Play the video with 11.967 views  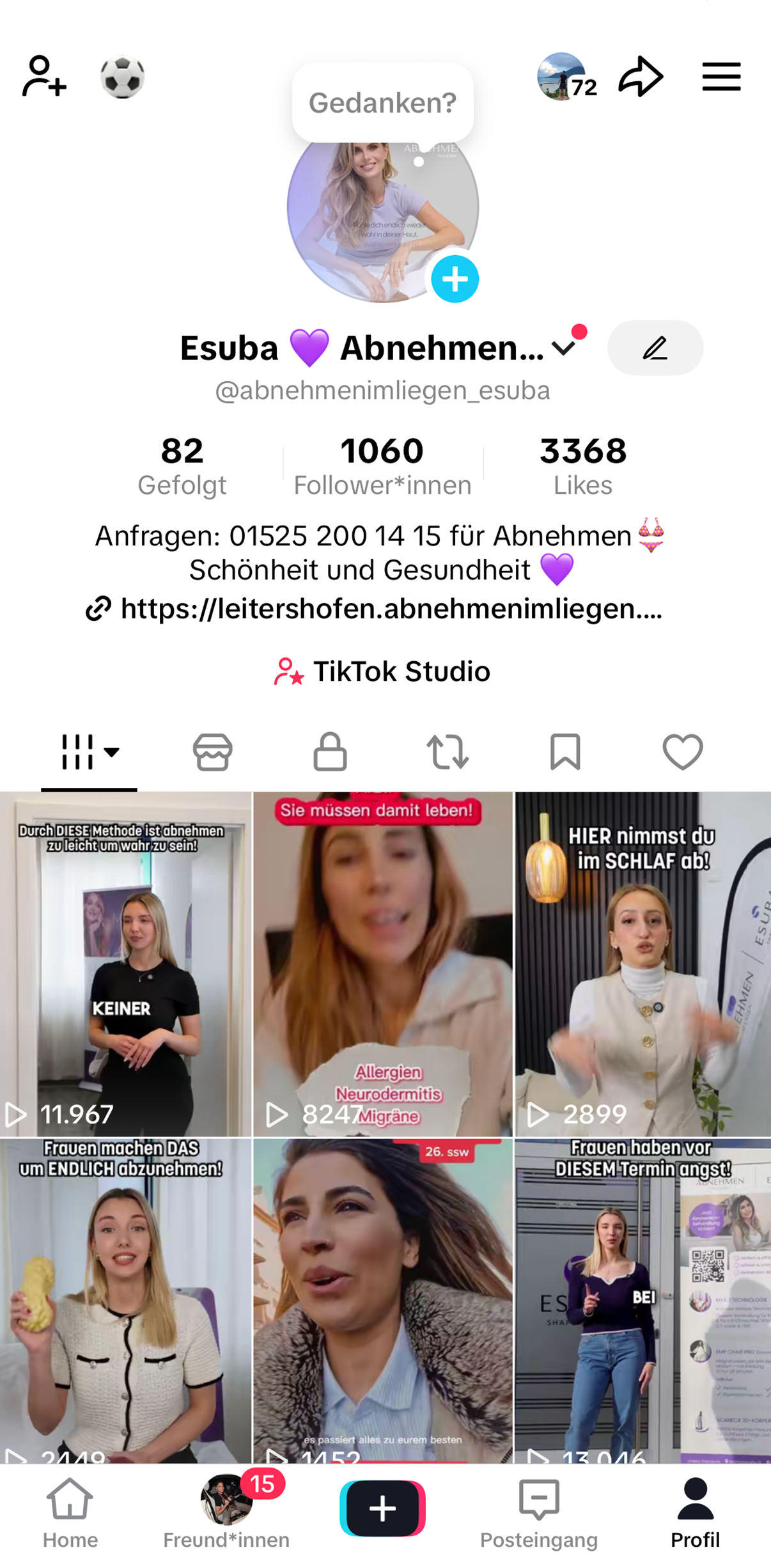click(x=126, y=964)
